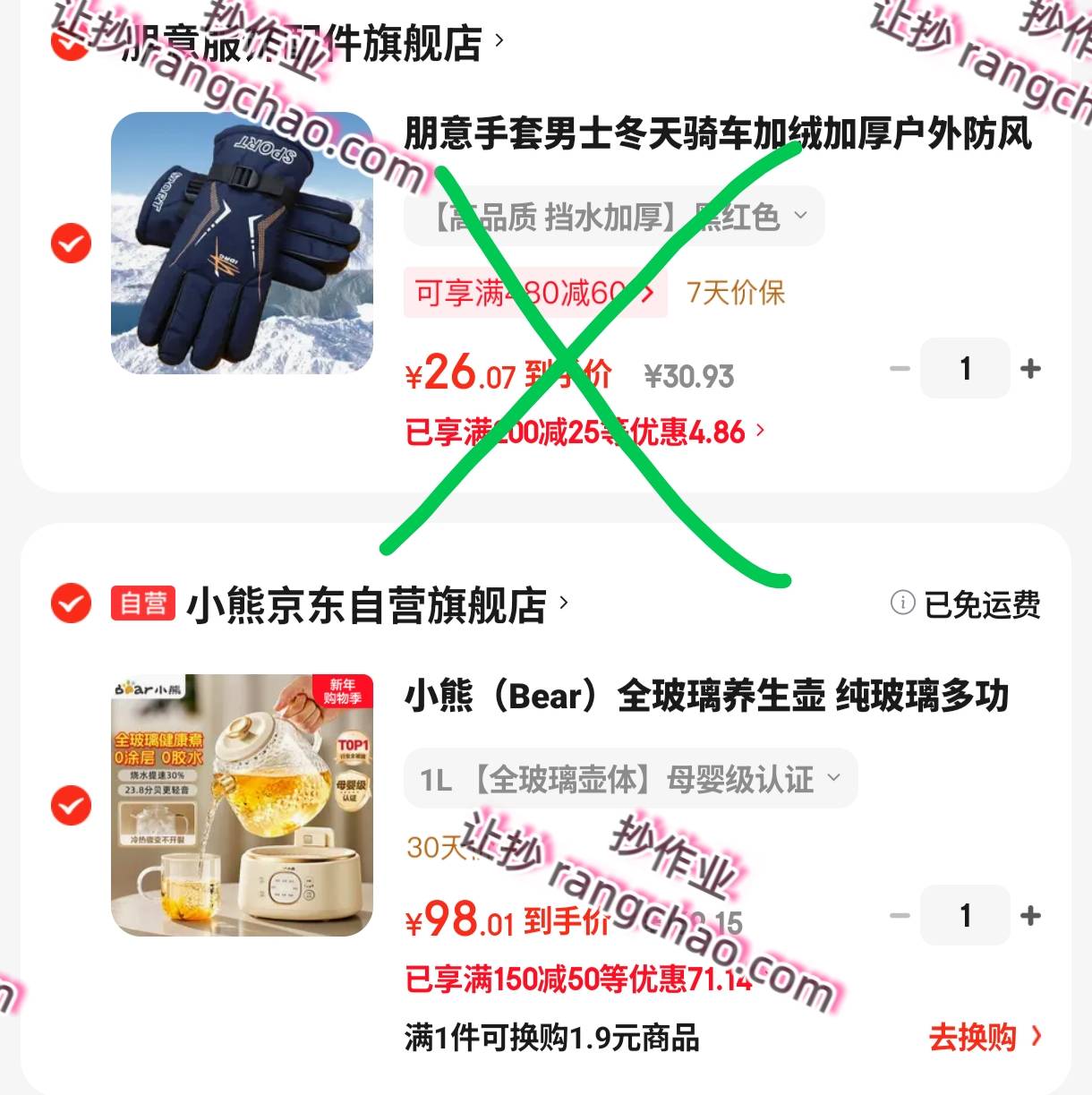
Task: Increase the 朋意手套 quantity
Action: (1030, 368)
